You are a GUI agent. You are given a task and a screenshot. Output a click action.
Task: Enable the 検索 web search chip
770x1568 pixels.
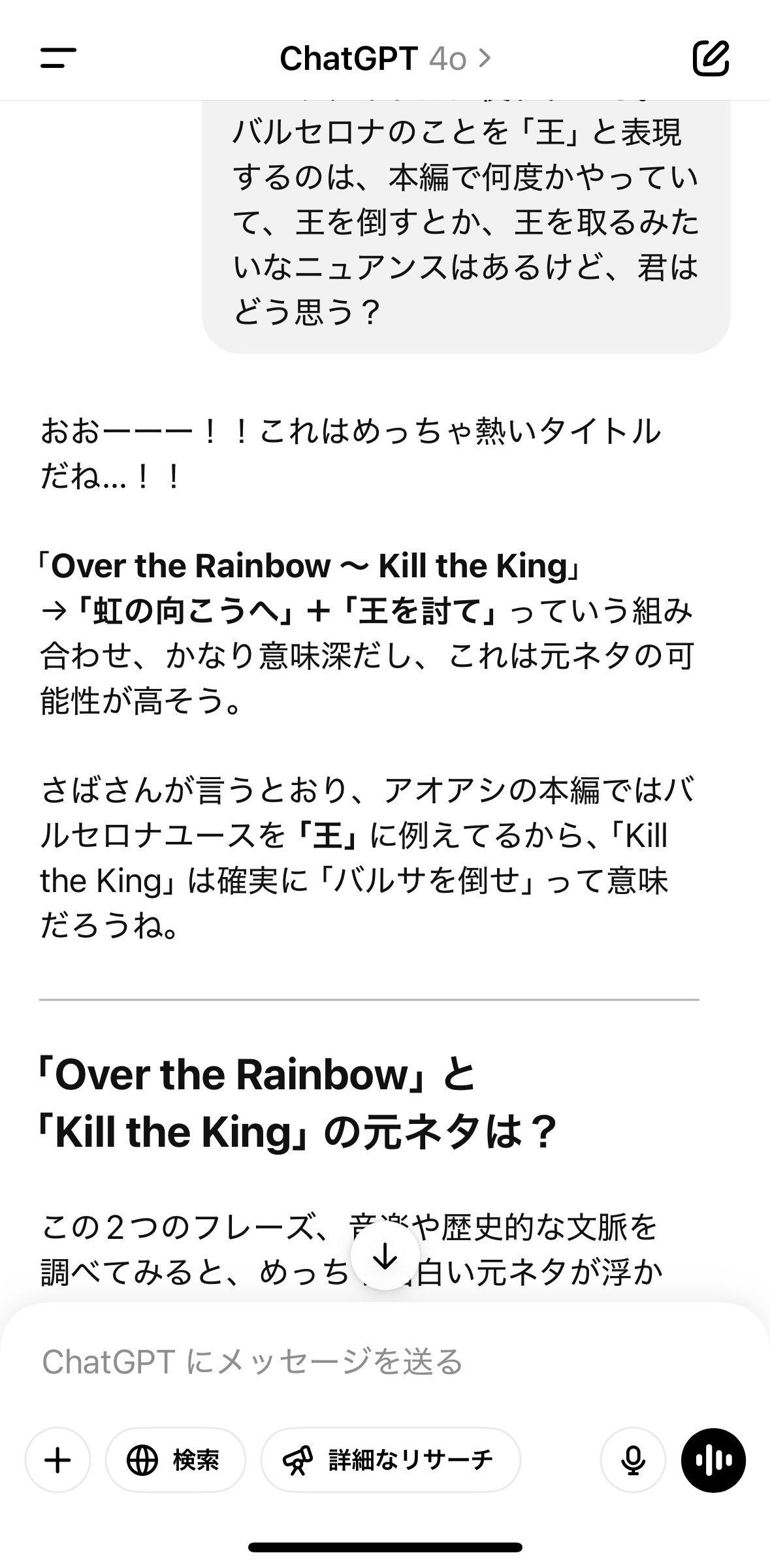click(x=175, y=1460)
